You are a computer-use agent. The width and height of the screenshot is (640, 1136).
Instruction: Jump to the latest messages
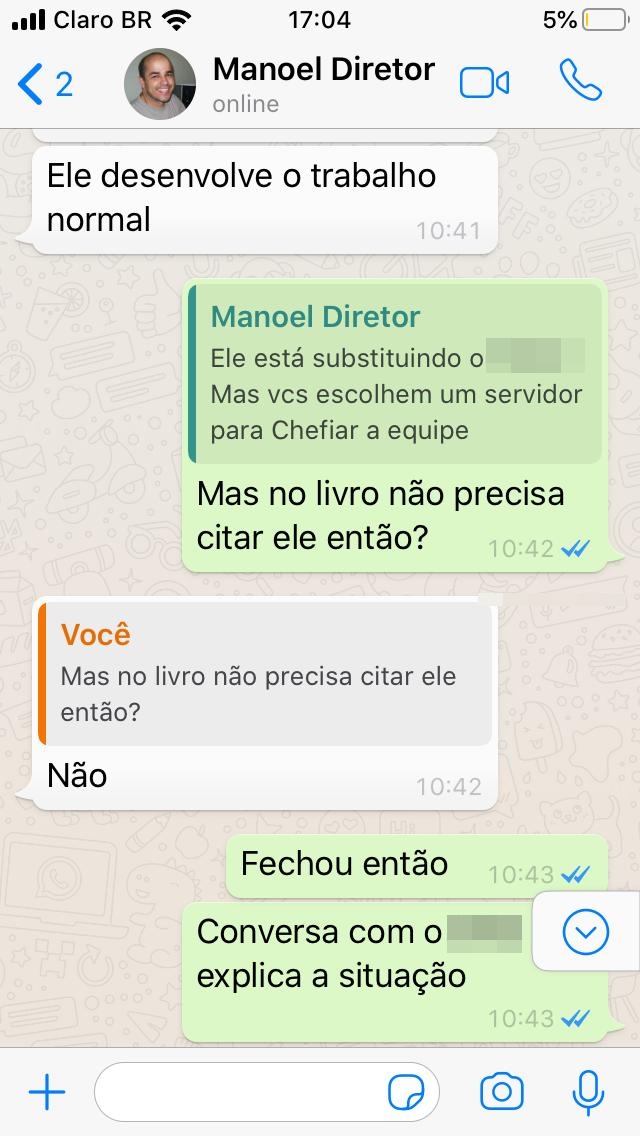pyautogui.click(x=586, y=933)
